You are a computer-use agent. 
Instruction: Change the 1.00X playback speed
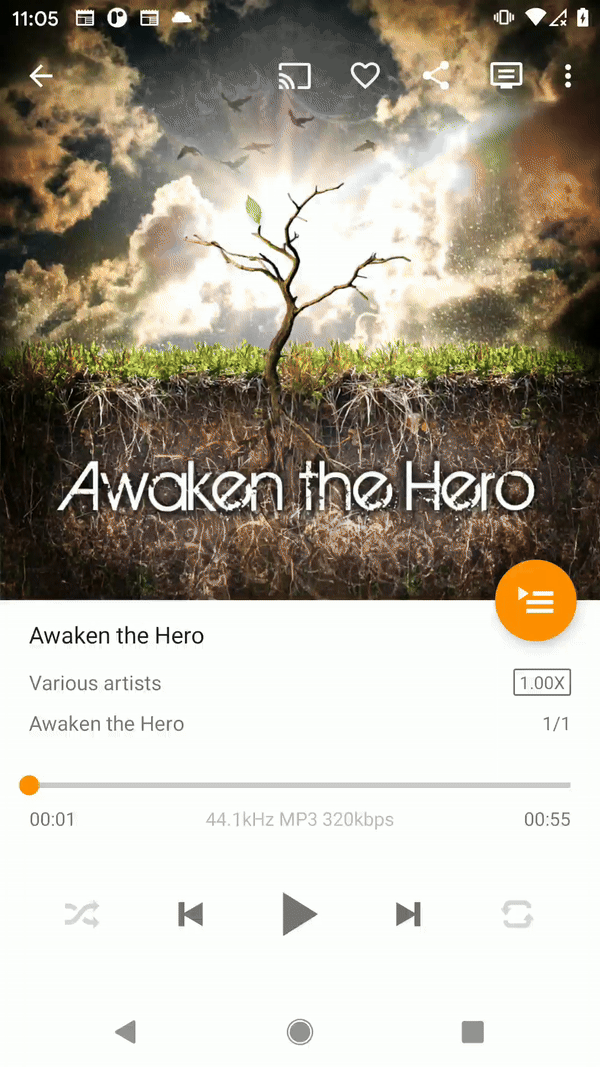coord(542,683)
